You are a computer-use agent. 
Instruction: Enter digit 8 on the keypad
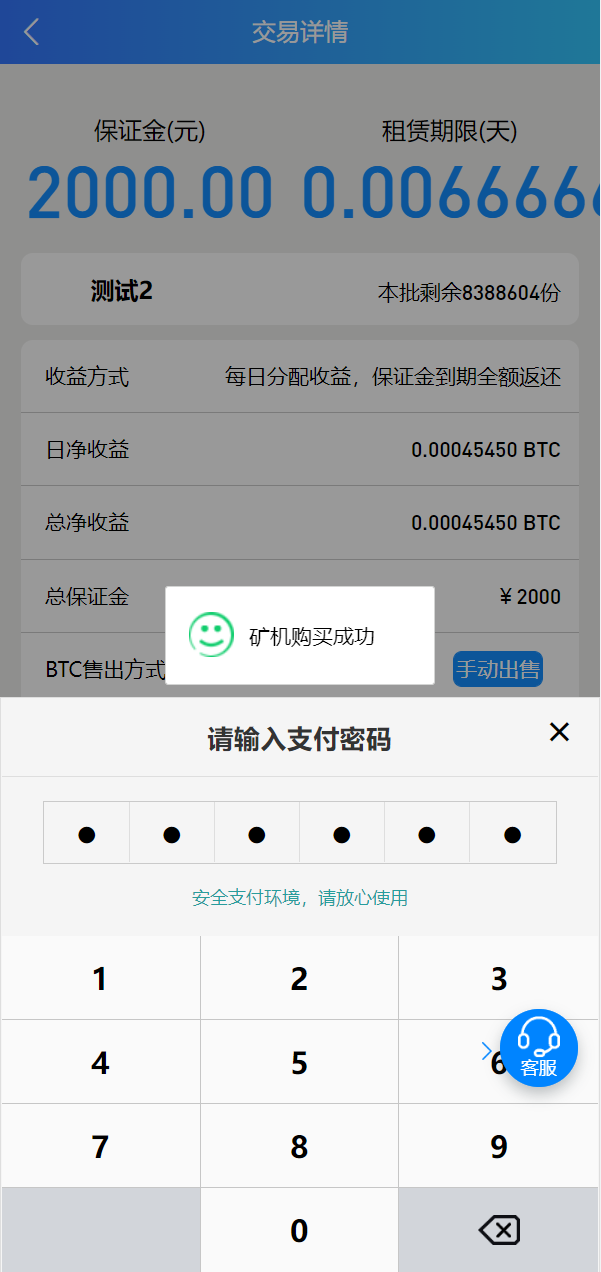pos(299,1146)
